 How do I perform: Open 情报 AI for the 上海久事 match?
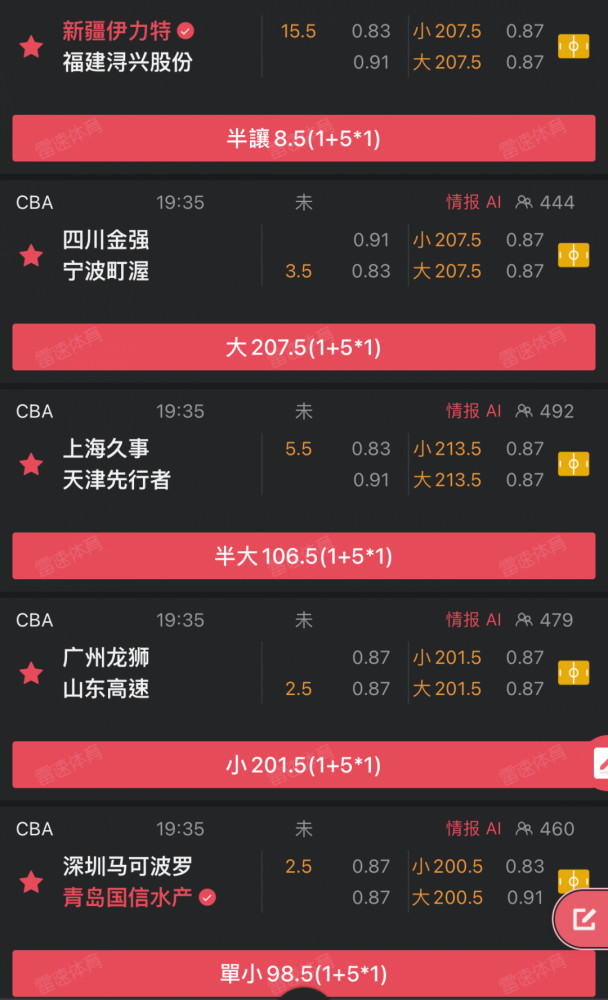tap(473, 411)
